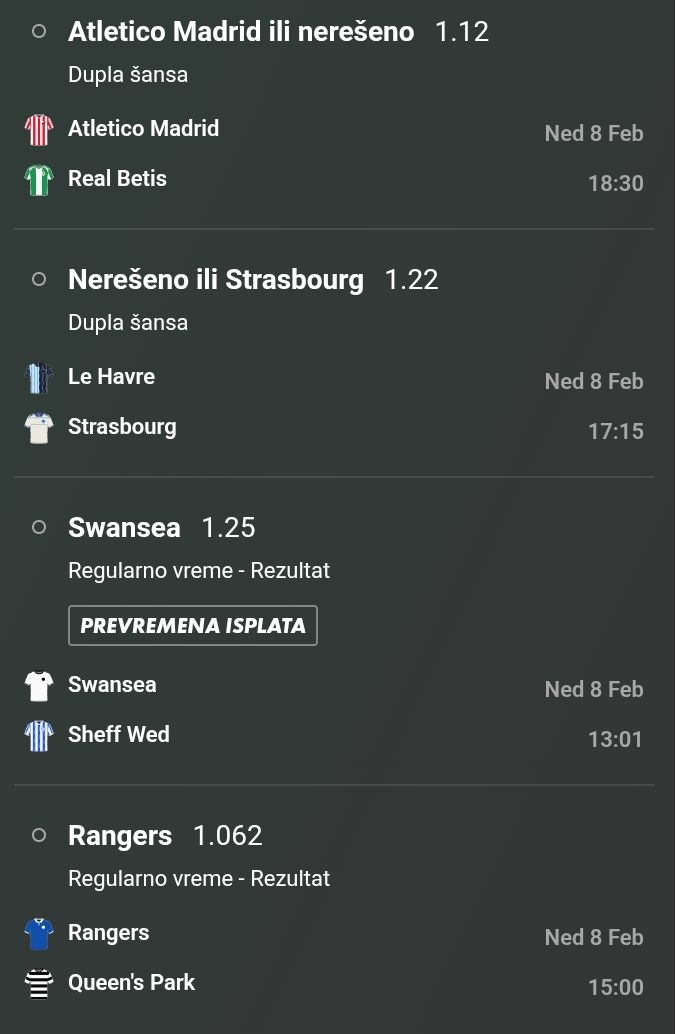Tap the PREVREMENA ISPLATA badge
The height and width of the screenshot is (1034, 675).
pos(193,626)
